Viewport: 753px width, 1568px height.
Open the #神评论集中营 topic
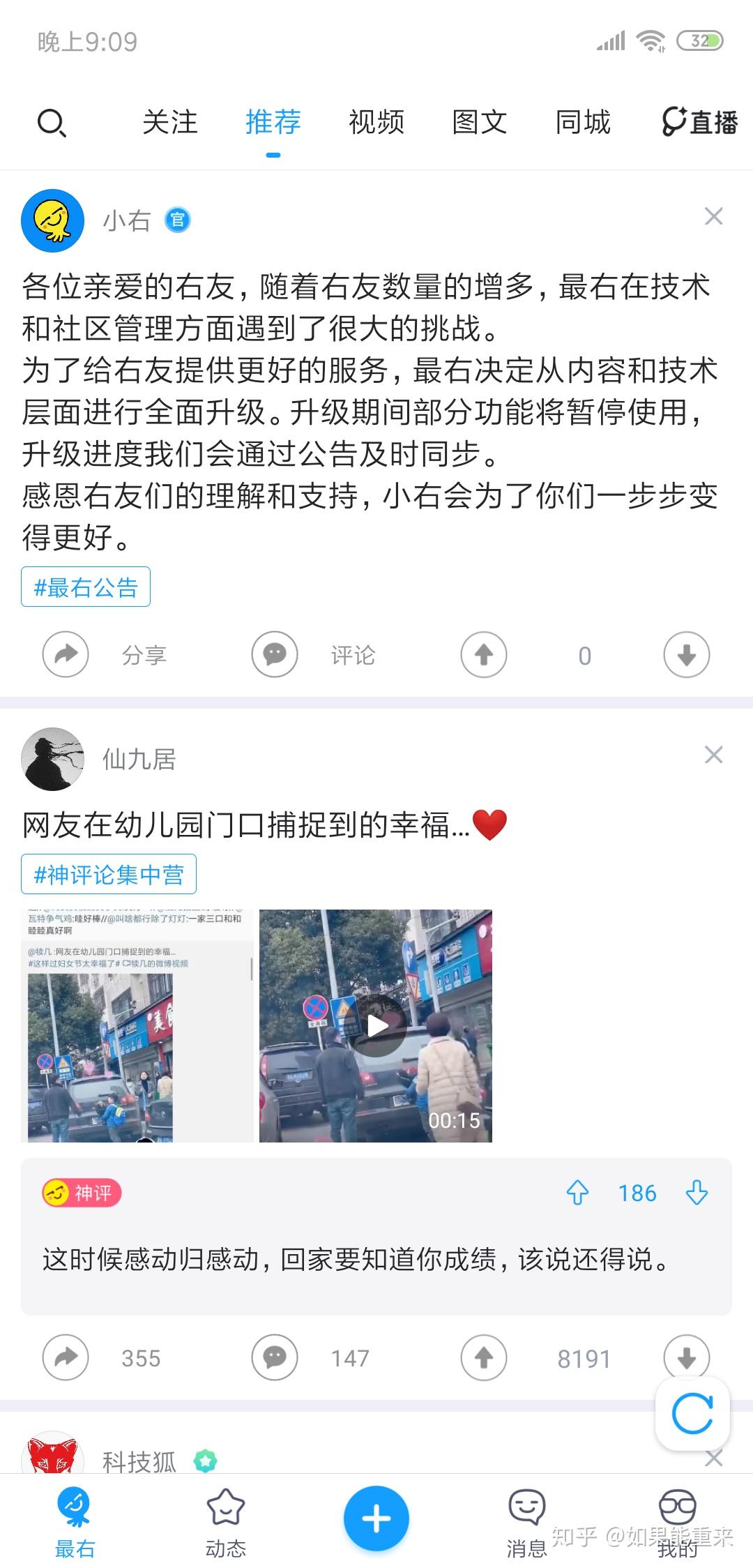108,873
